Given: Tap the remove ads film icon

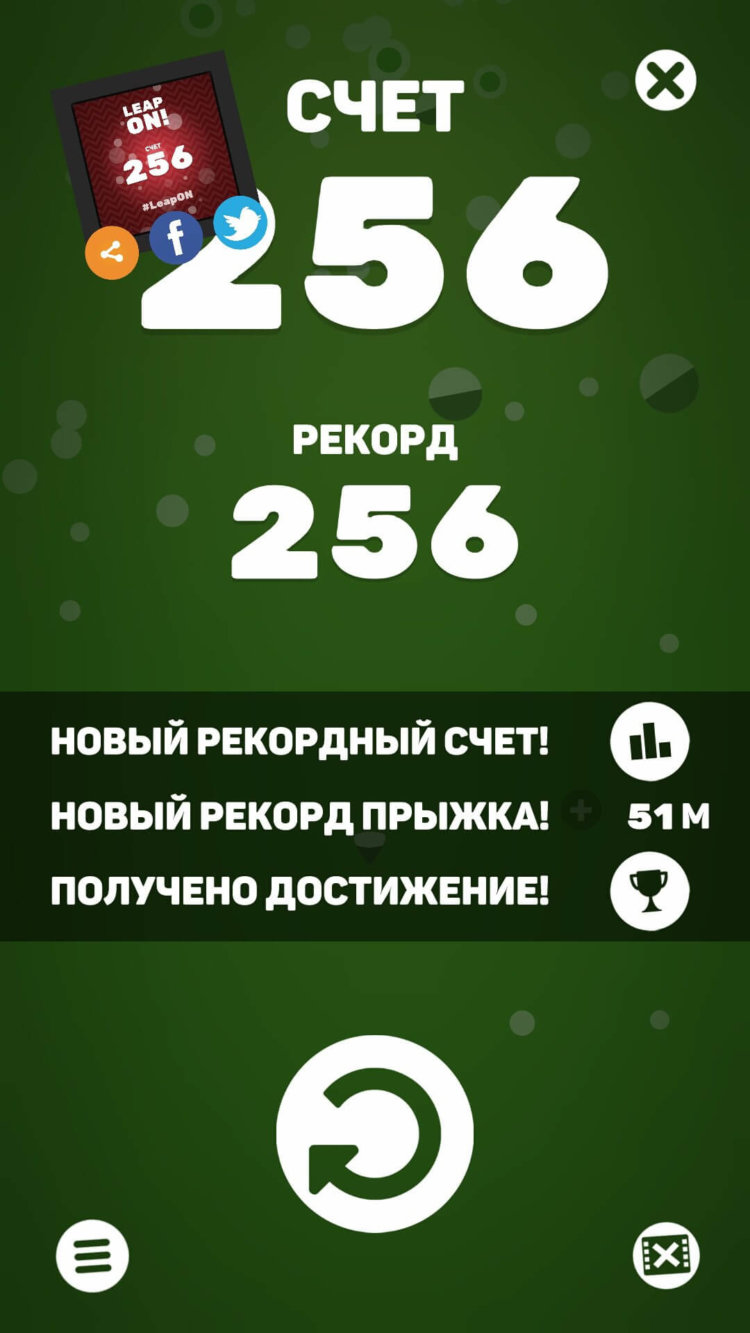Looking at the screenshot, I should (x=666, y=1255).
